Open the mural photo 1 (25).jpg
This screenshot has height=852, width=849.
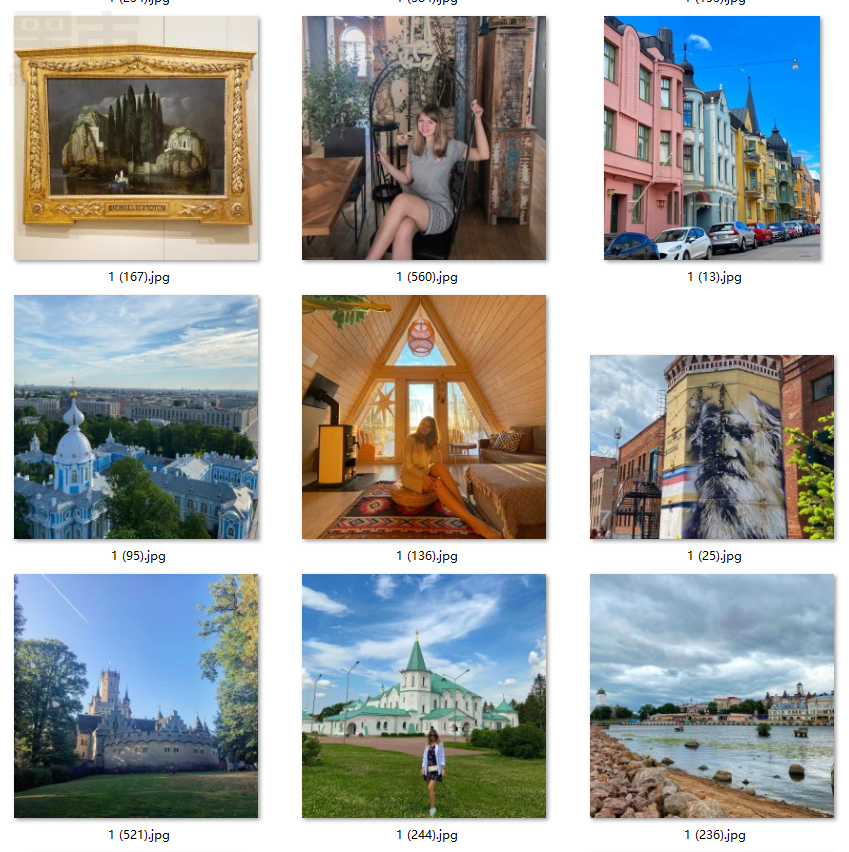pyautogui.click(x=712, y=447)
